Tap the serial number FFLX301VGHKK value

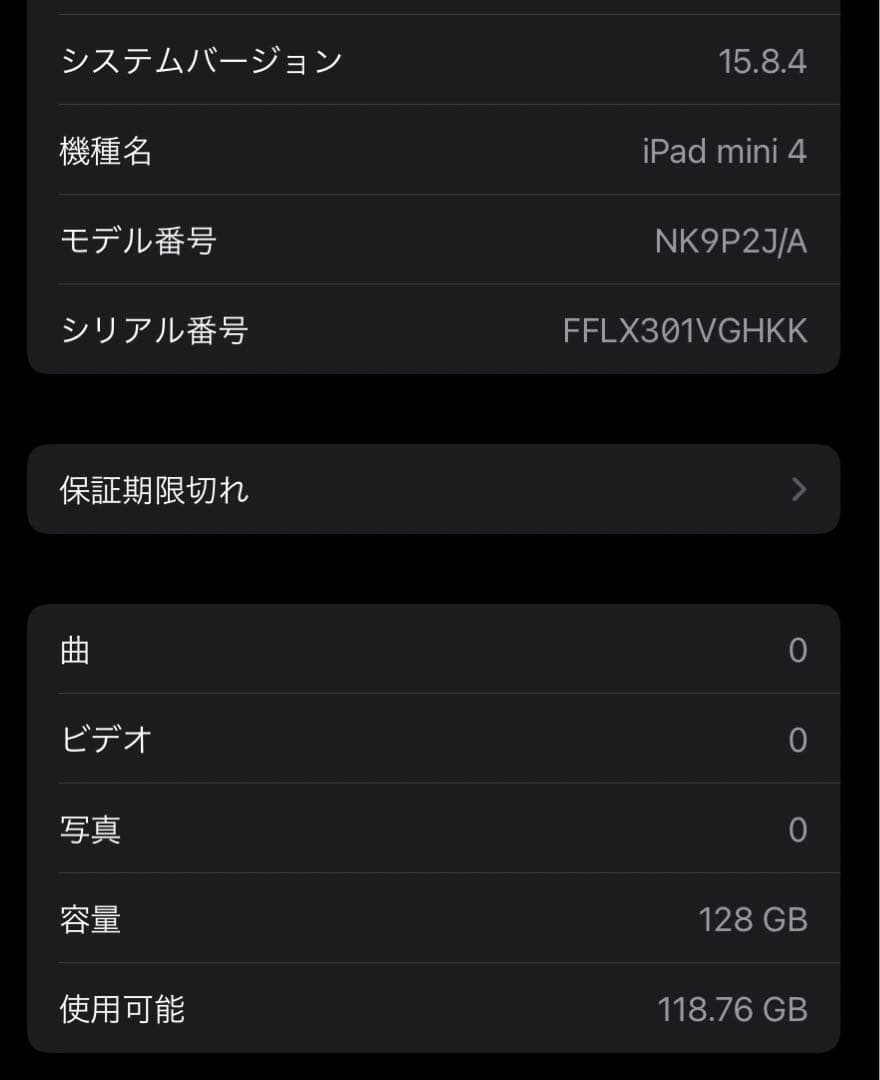pyautogui.click(x=683, y=330)
